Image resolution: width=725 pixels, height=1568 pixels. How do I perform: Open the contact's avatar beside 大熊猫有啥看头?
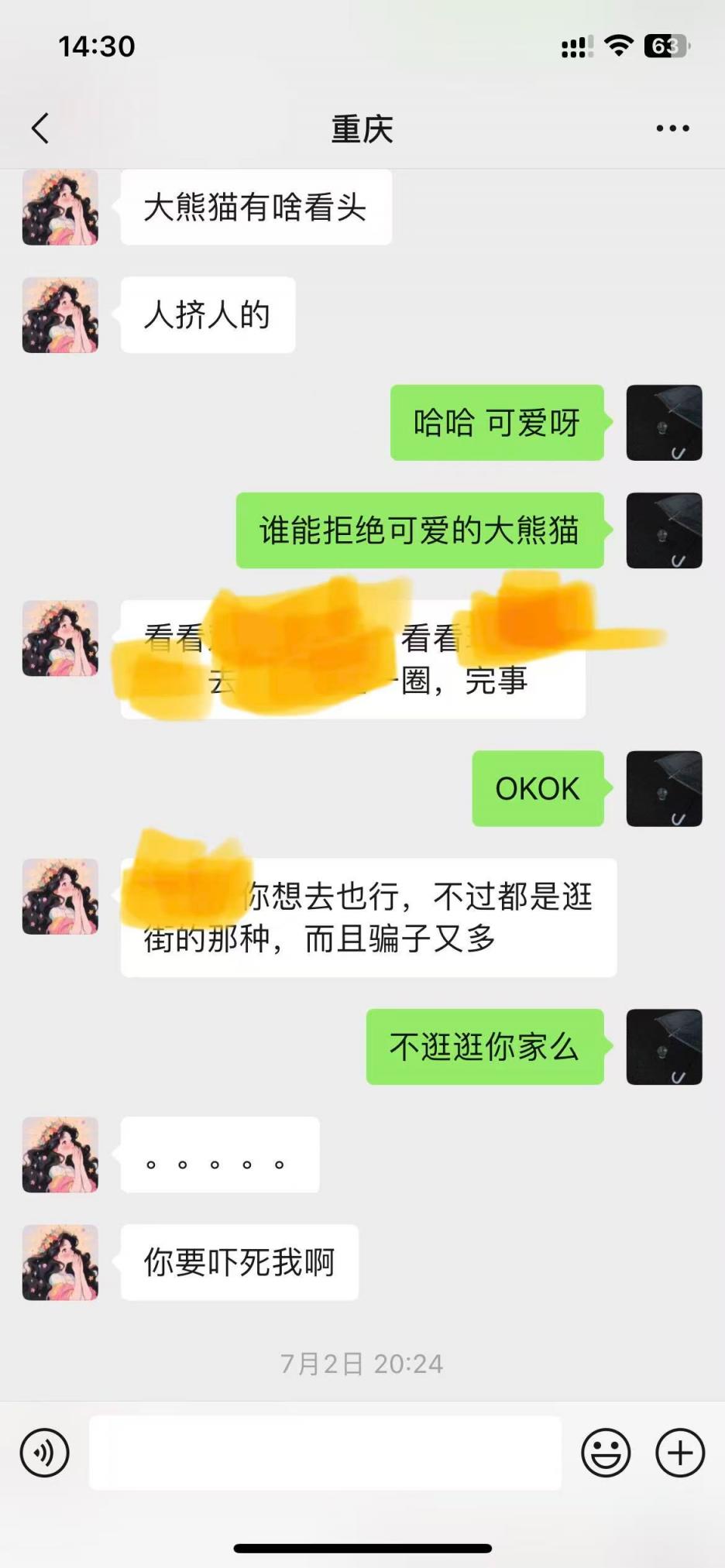point(60,208)
